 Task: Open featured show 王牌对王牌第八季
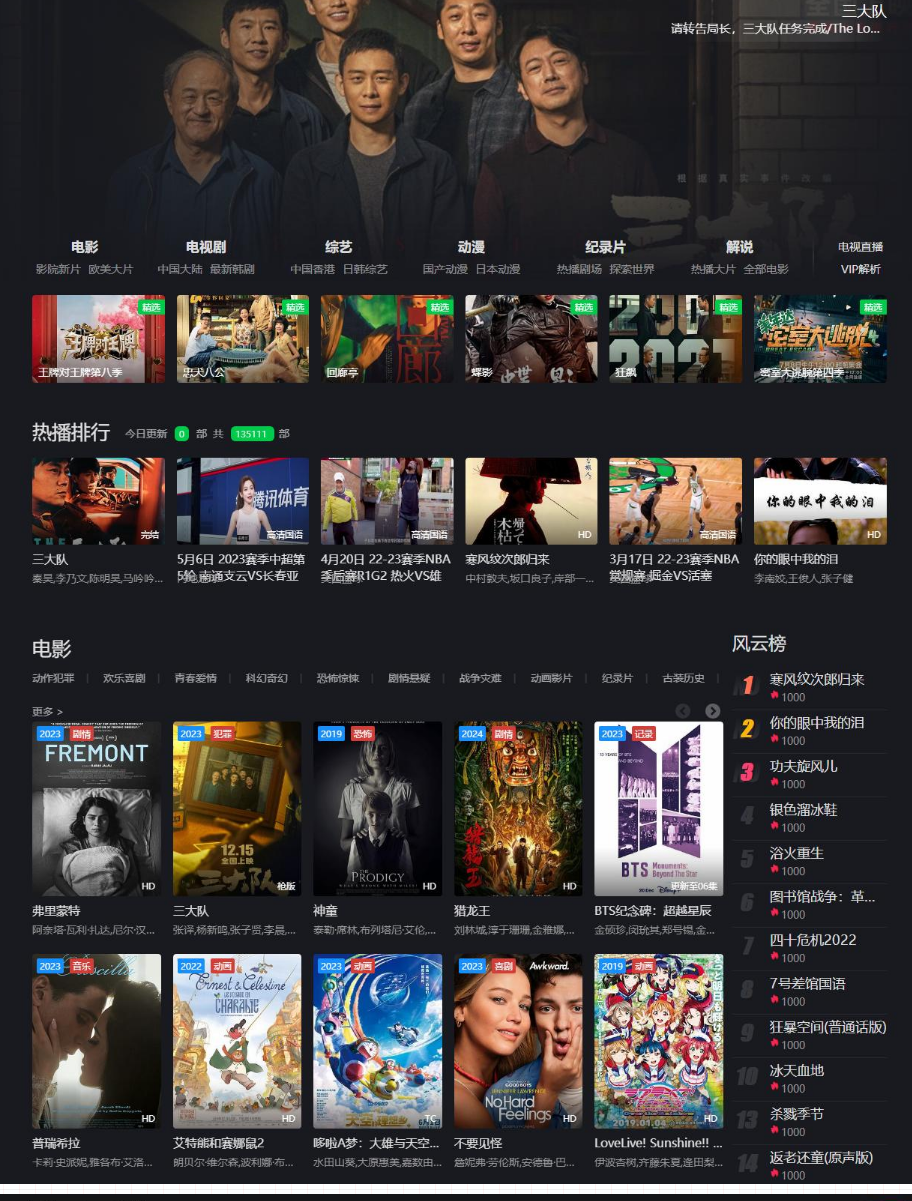[98, 338]
